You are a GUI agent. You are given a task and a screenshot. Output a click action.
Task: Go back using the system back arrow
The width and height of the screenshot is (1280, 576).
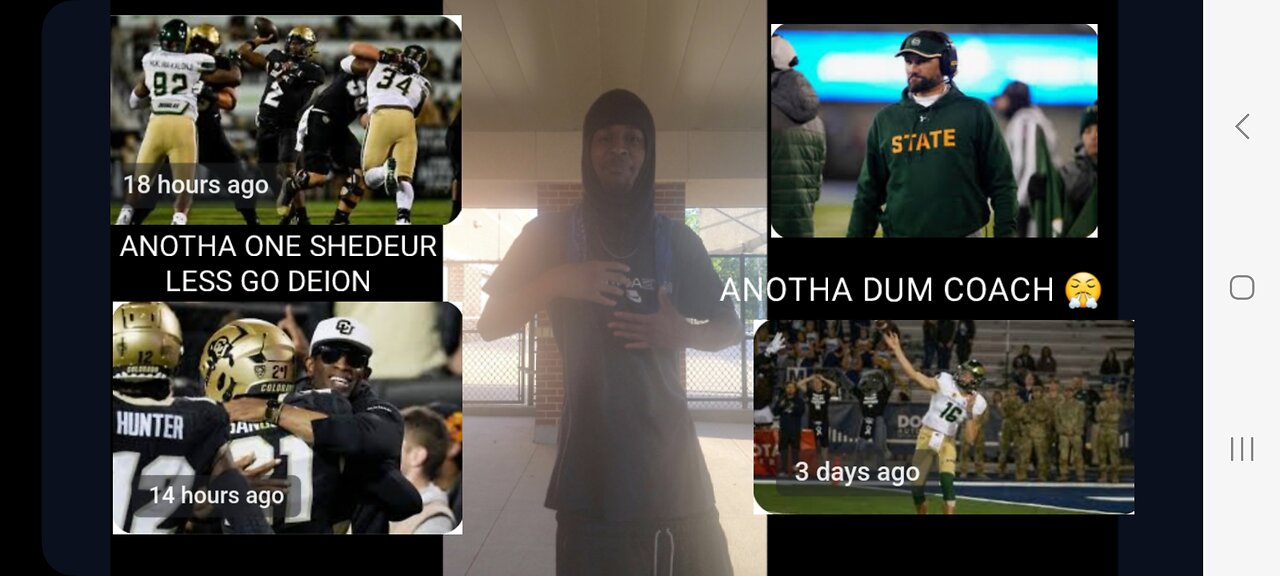1242,126
